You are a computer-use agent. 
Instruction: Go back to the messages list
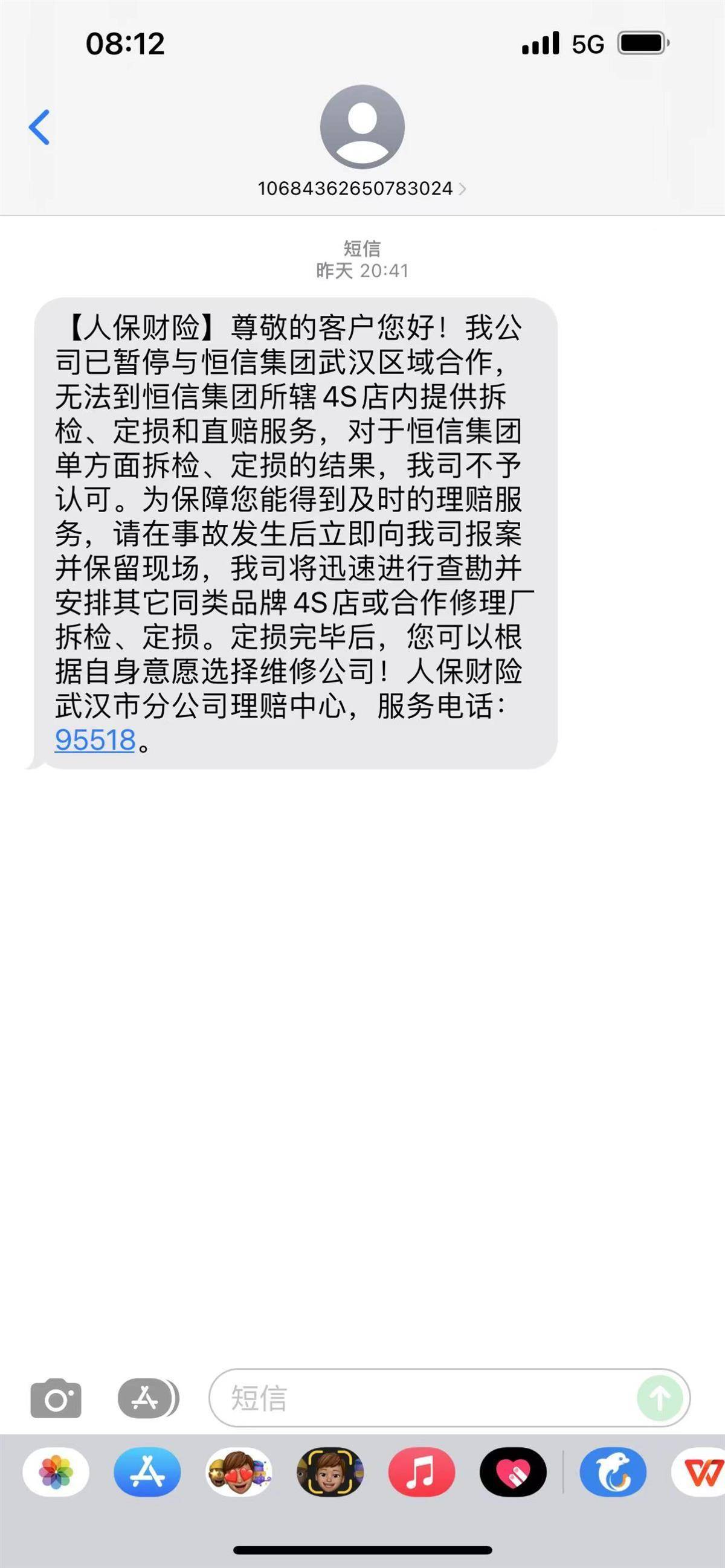pyautogui.click(x=39, y=127)
